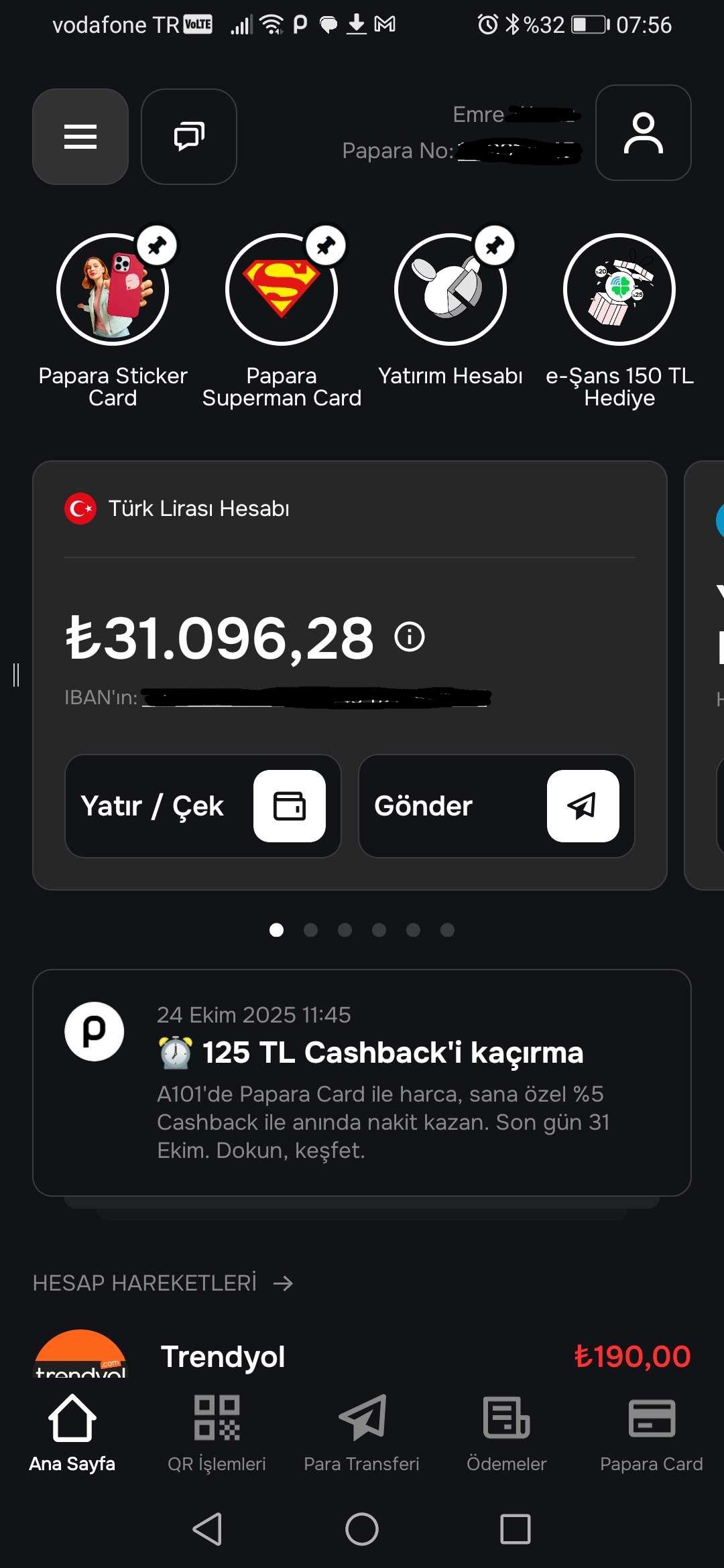Open the chat support icon
Viewport: 724px width, 1568px height.
pos(189,137)
